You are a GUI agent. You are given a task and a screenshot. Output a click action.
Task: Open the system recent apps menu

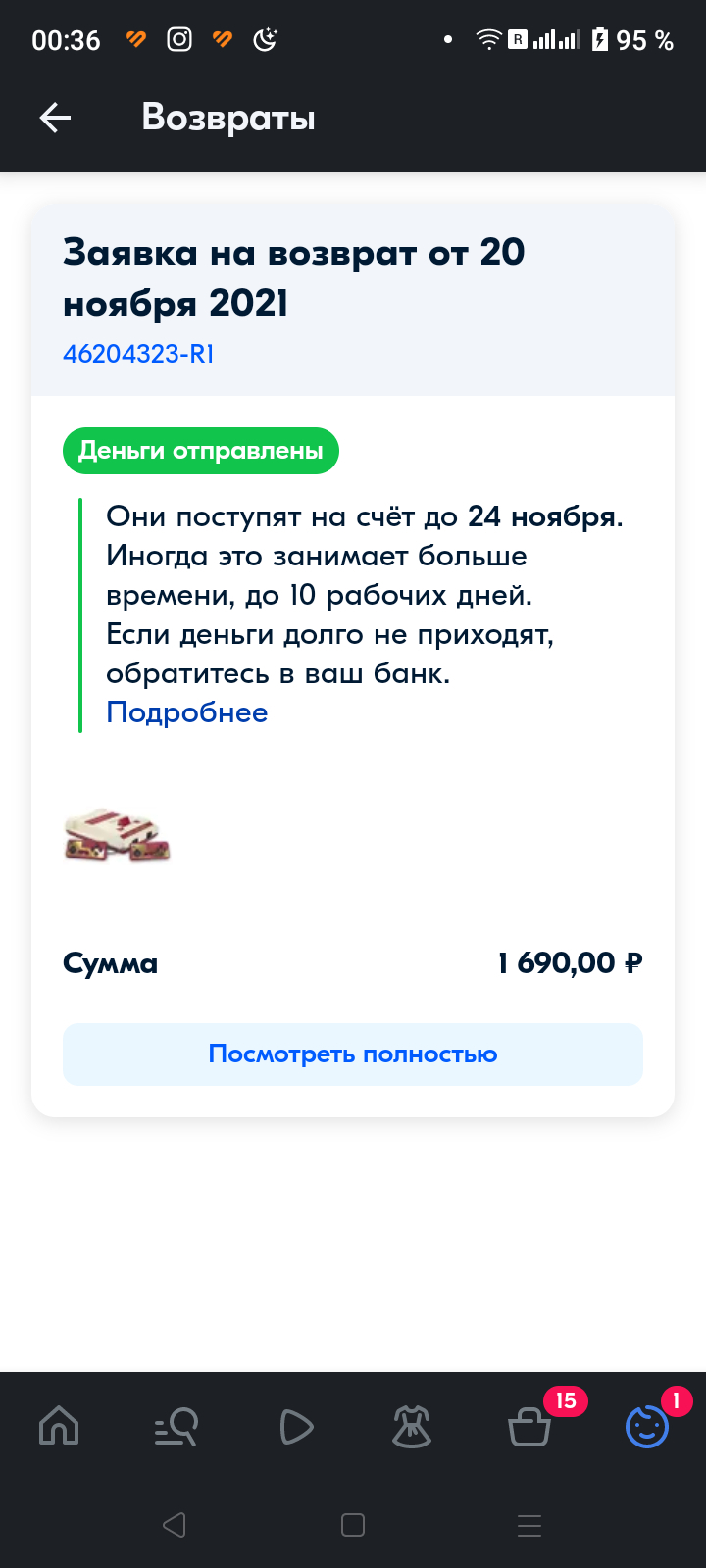pyautogui.click(x=529, y=1525)
